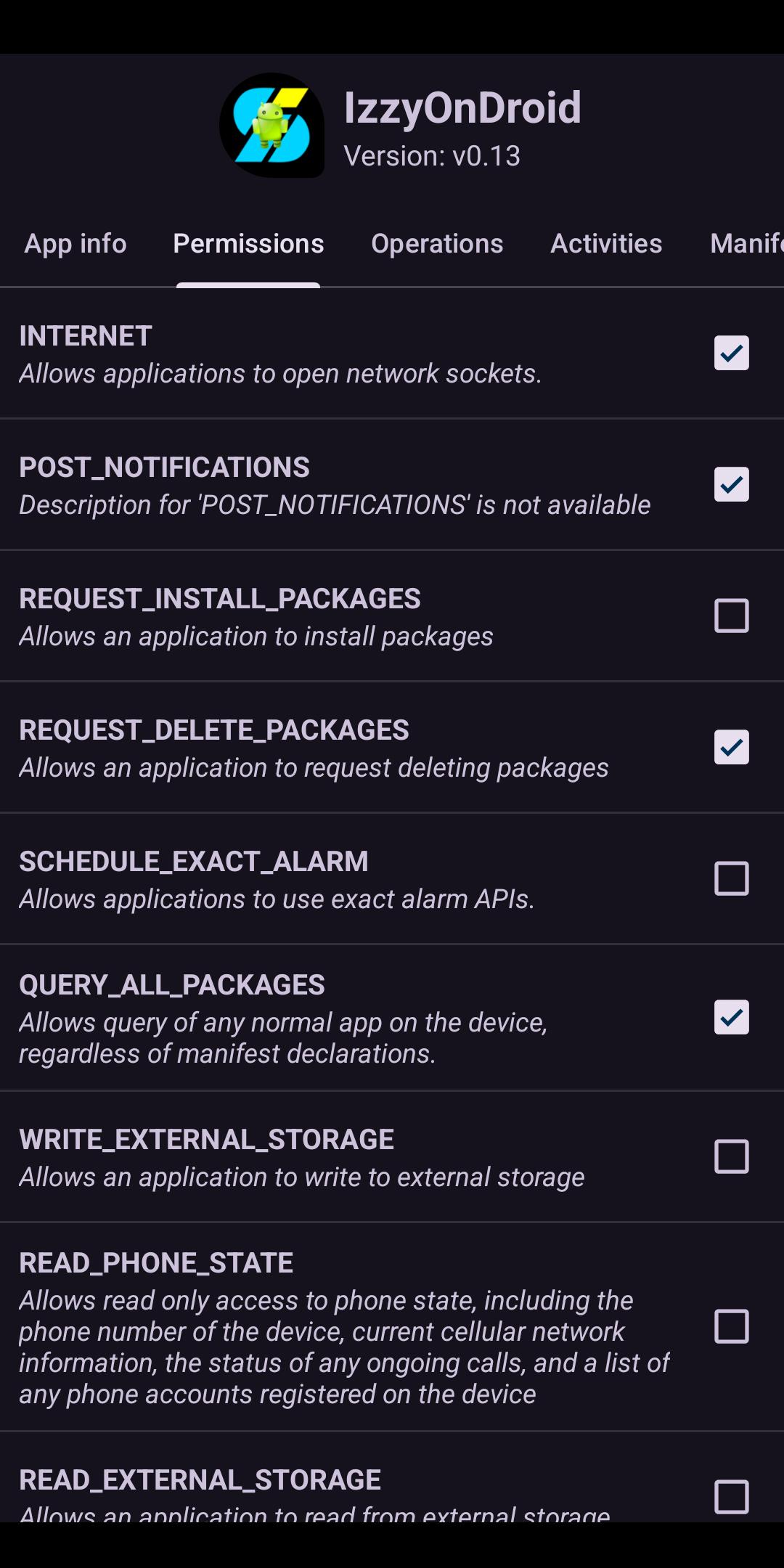Disable the POST_NOTIFICATIONS permission checkbox
784x1568 pixels.
click(x=731, y=484)
